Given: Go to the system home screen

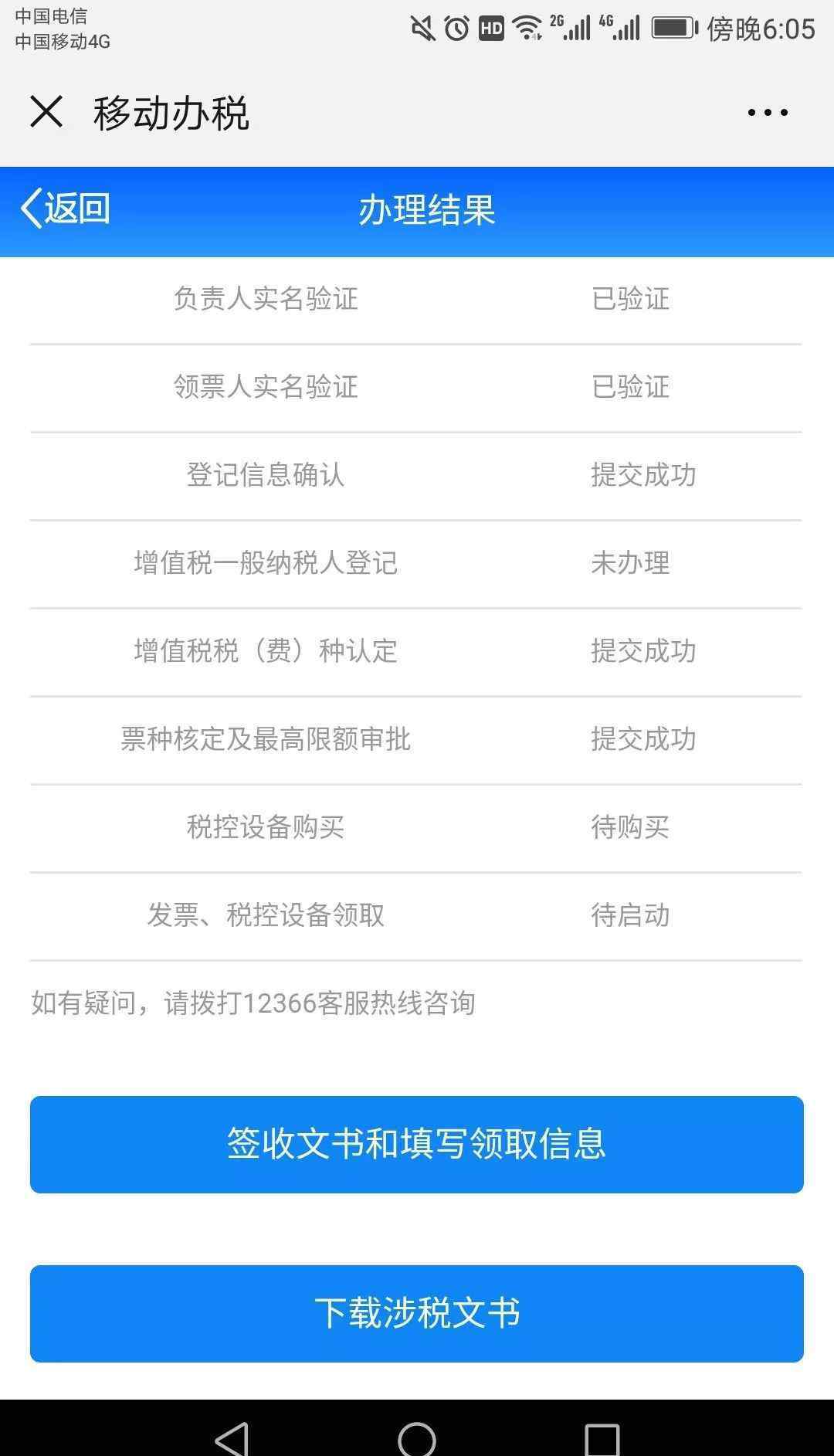Looking at the screenshot, I should (417, 1438).
